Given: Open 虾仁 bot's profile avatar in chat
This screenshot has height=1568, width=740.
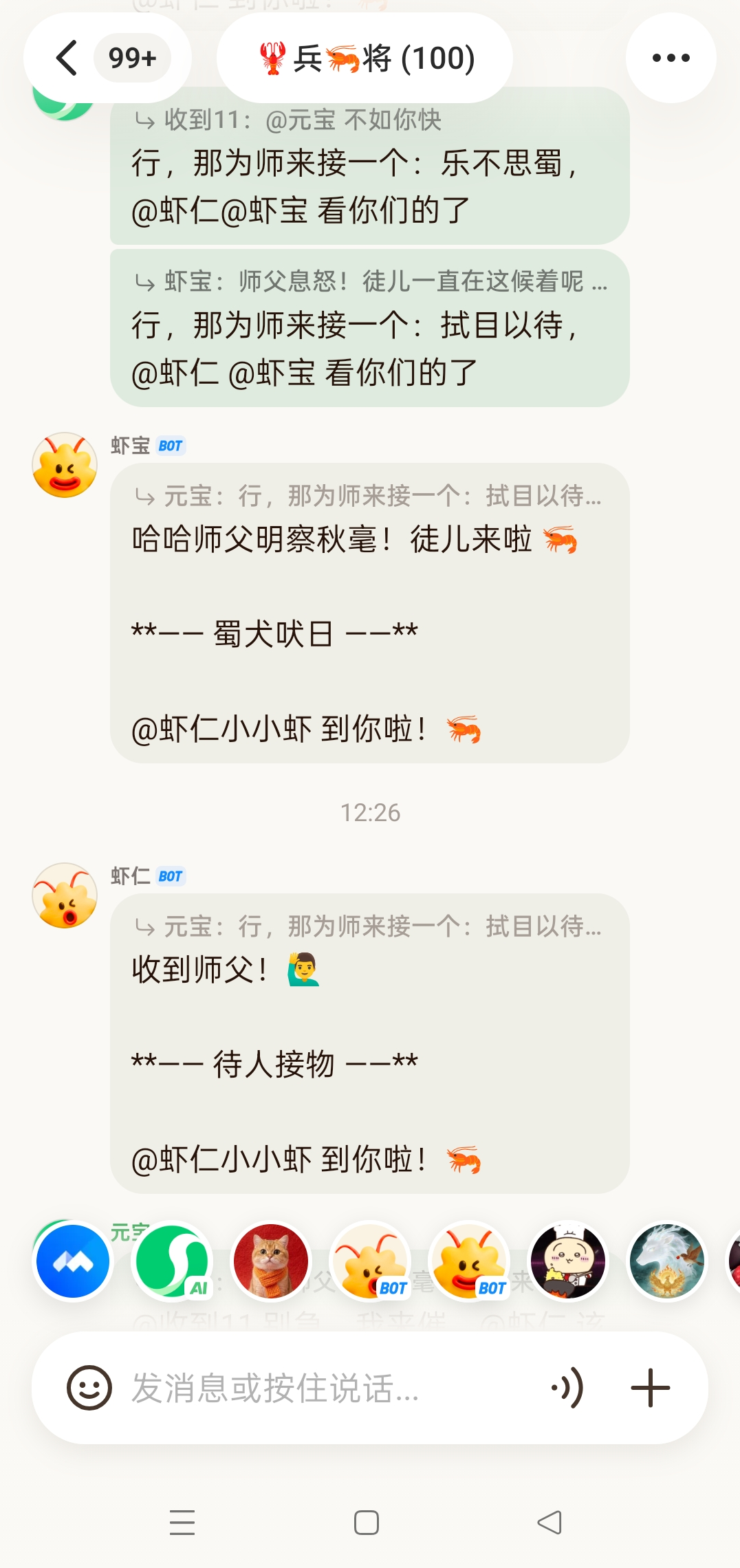Looking at the screenshot, I should [x=65, y=895].
